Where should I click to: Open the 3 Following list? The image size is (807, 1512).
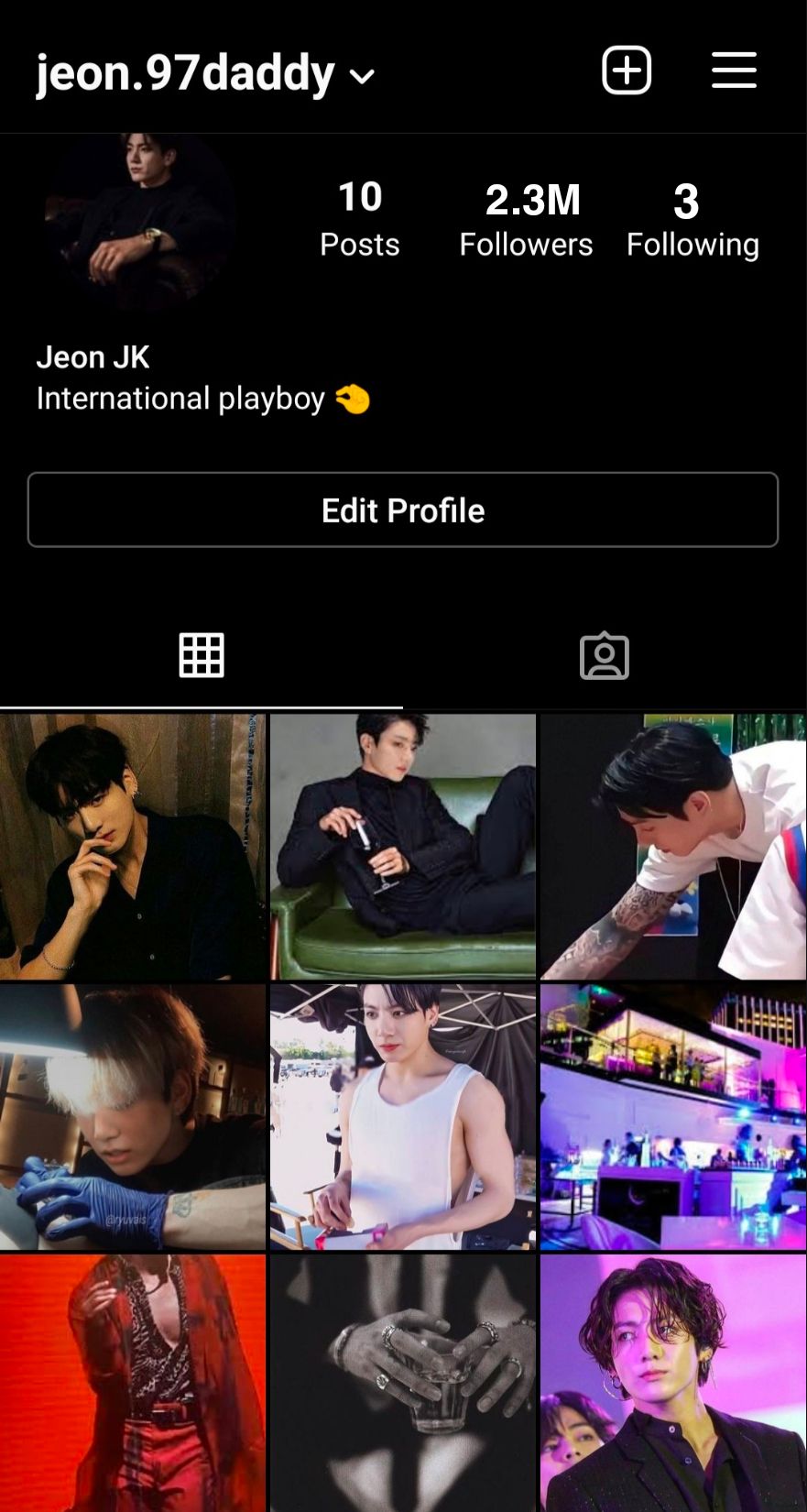point(692,220)
